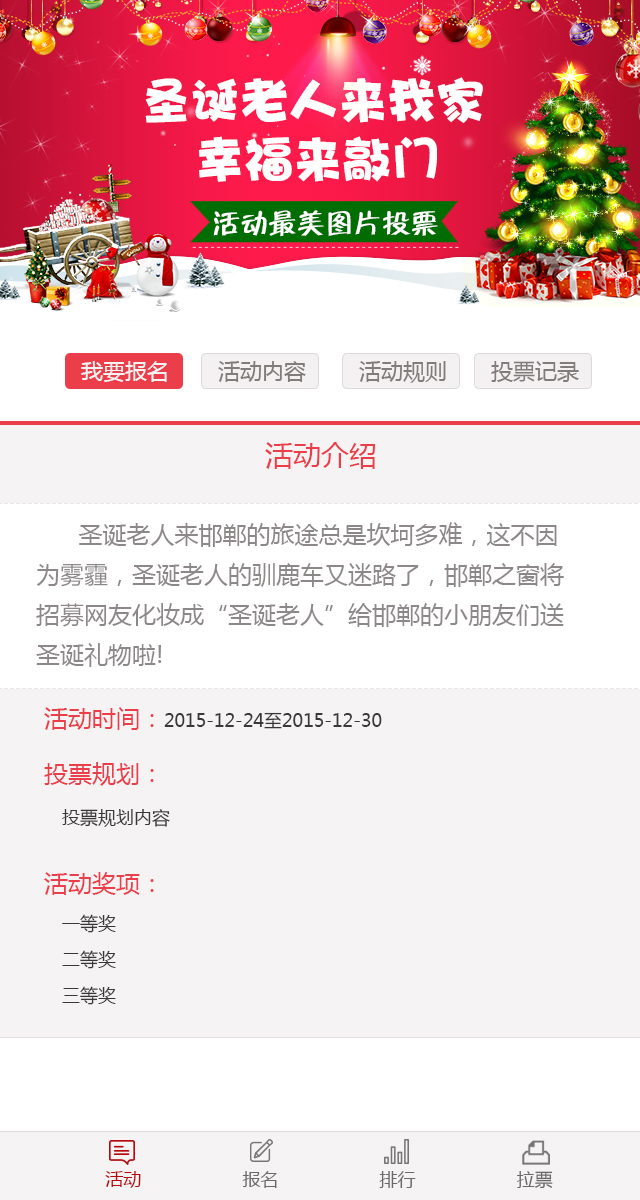This screenshot has width=640, height=1200.
Task: Open the 排行 ranking tab
Action: point(397,1165)
